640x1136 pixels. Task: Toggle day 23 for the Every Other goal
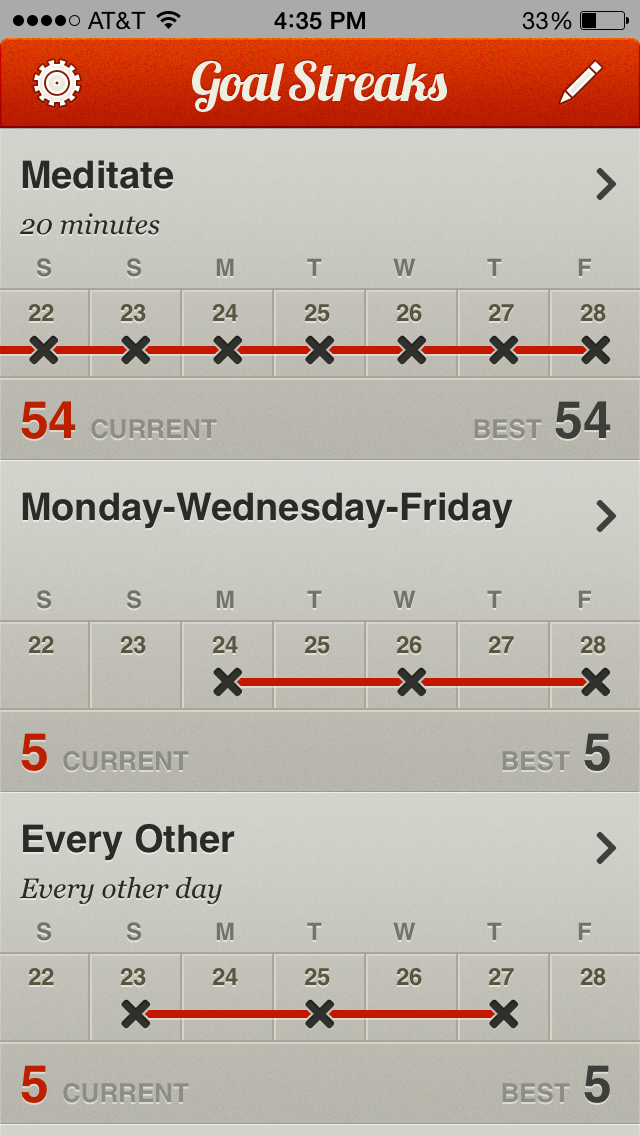click(135, 998)
